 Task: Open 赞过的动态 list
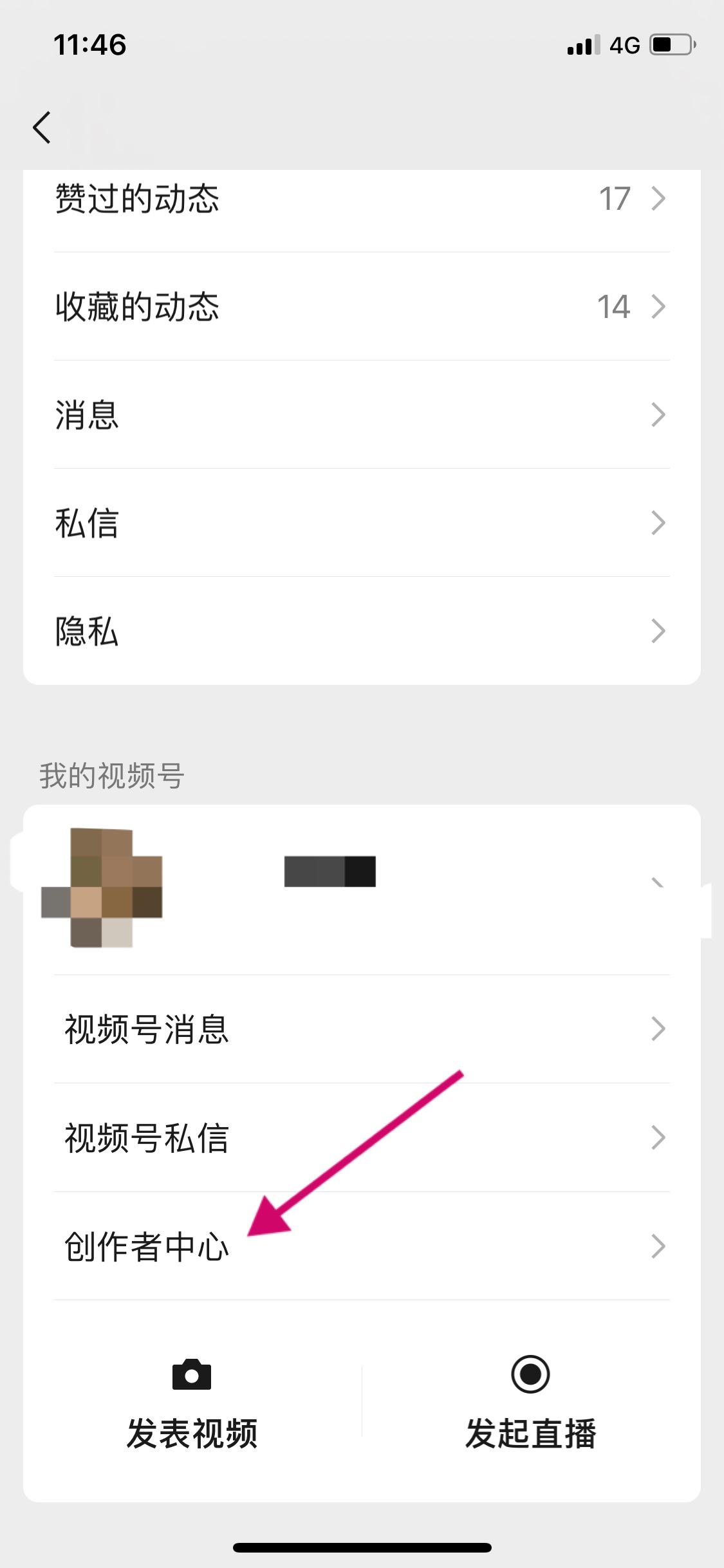pos(360,199)
